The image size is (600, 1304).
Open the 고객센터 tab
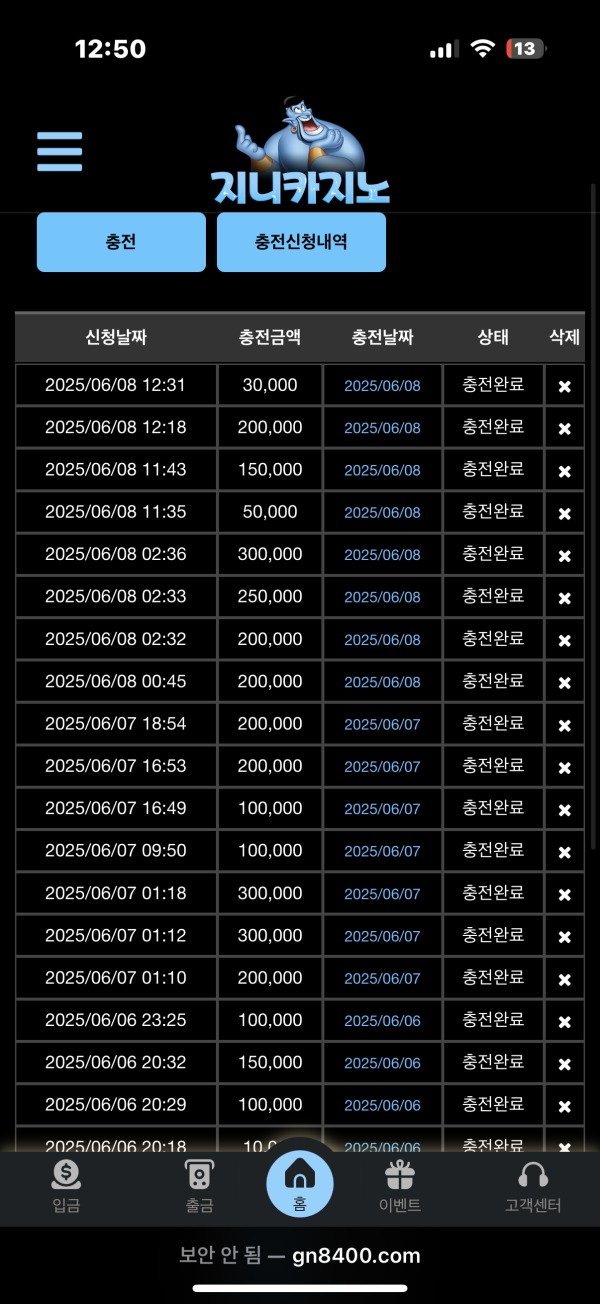click(x=533, y=1187)
